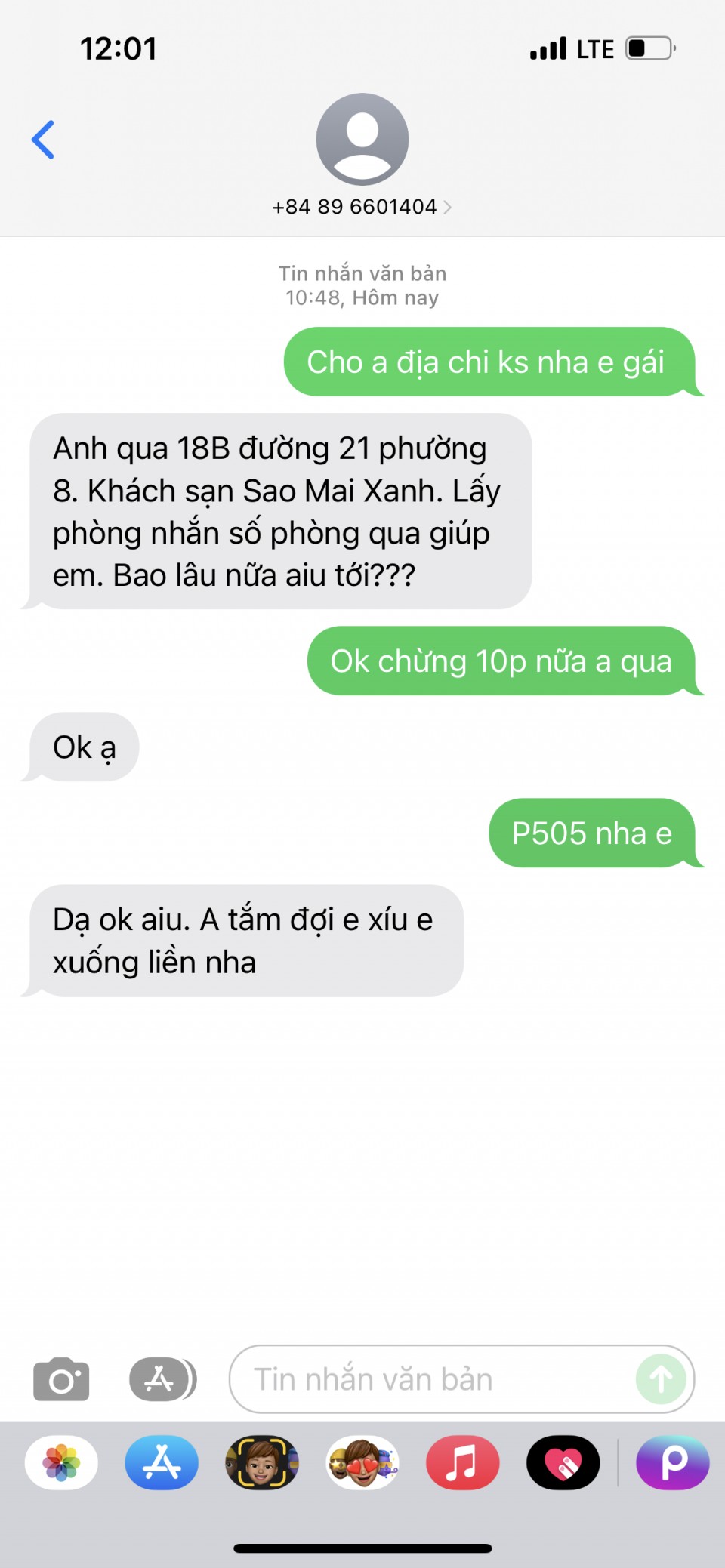This screenshot has height=1568, width=725.
Task: Open the Photos app in the app strip
Action: pos(61,1463)
